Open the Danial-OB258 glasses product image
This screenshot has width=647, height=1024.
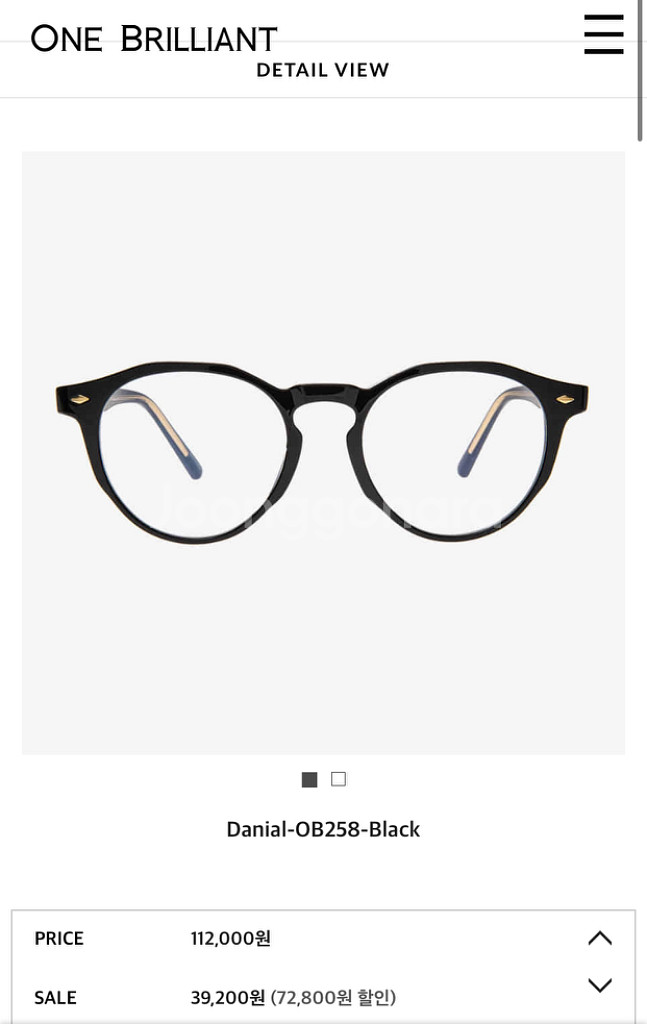click(x=323, y=452)
